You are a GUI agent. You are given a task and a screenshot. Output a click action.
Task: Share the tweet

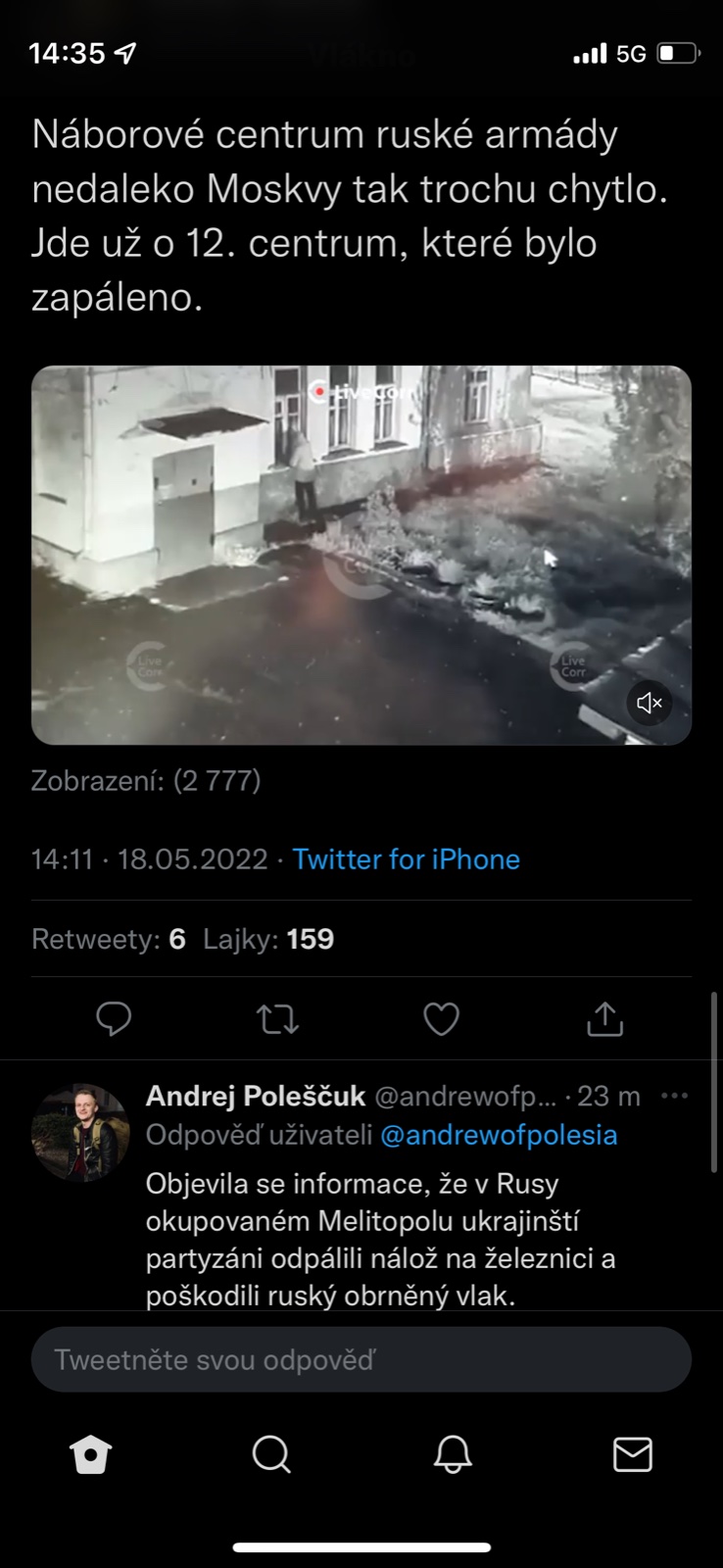[x=604, y=1019]
